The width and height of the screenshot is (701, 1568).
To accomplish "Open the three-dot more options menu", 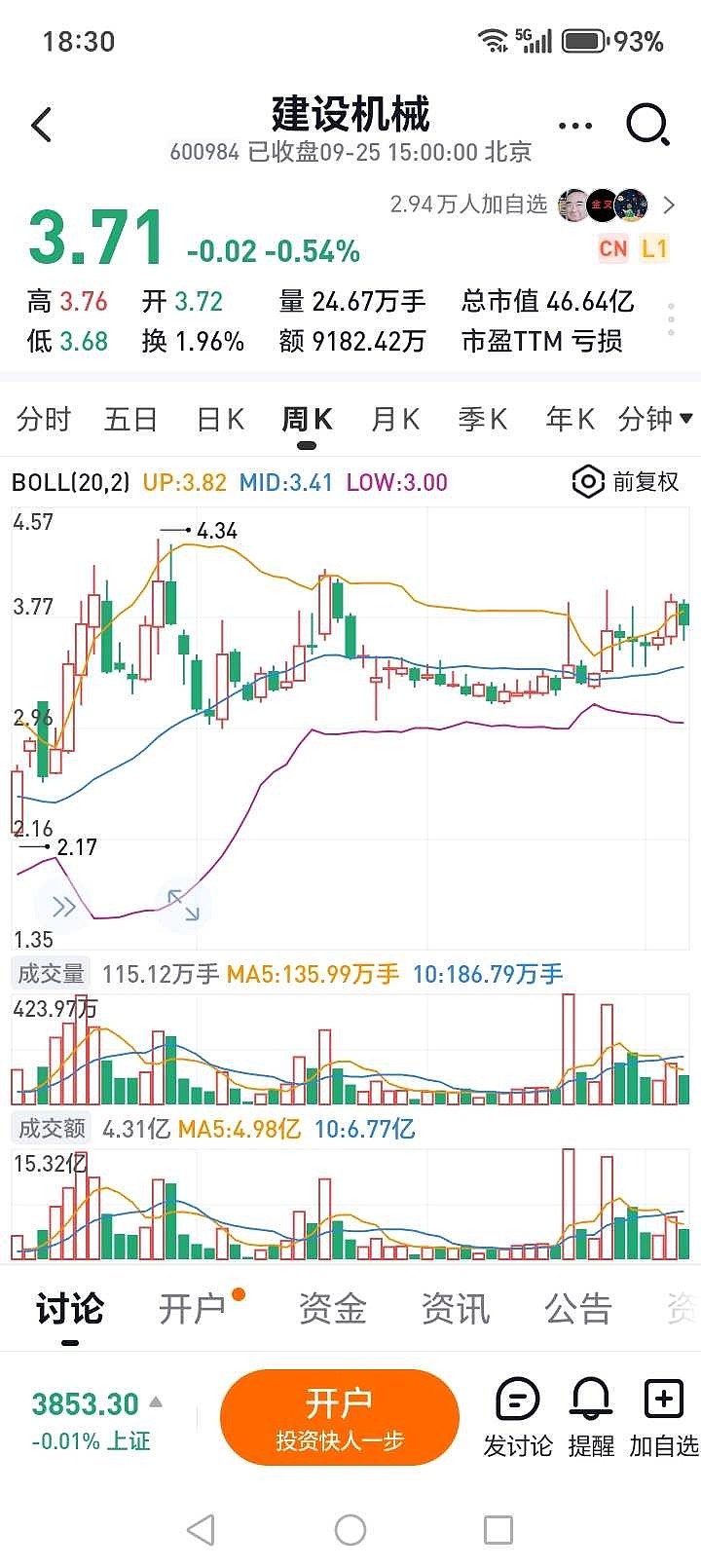I will coord(574,126).
